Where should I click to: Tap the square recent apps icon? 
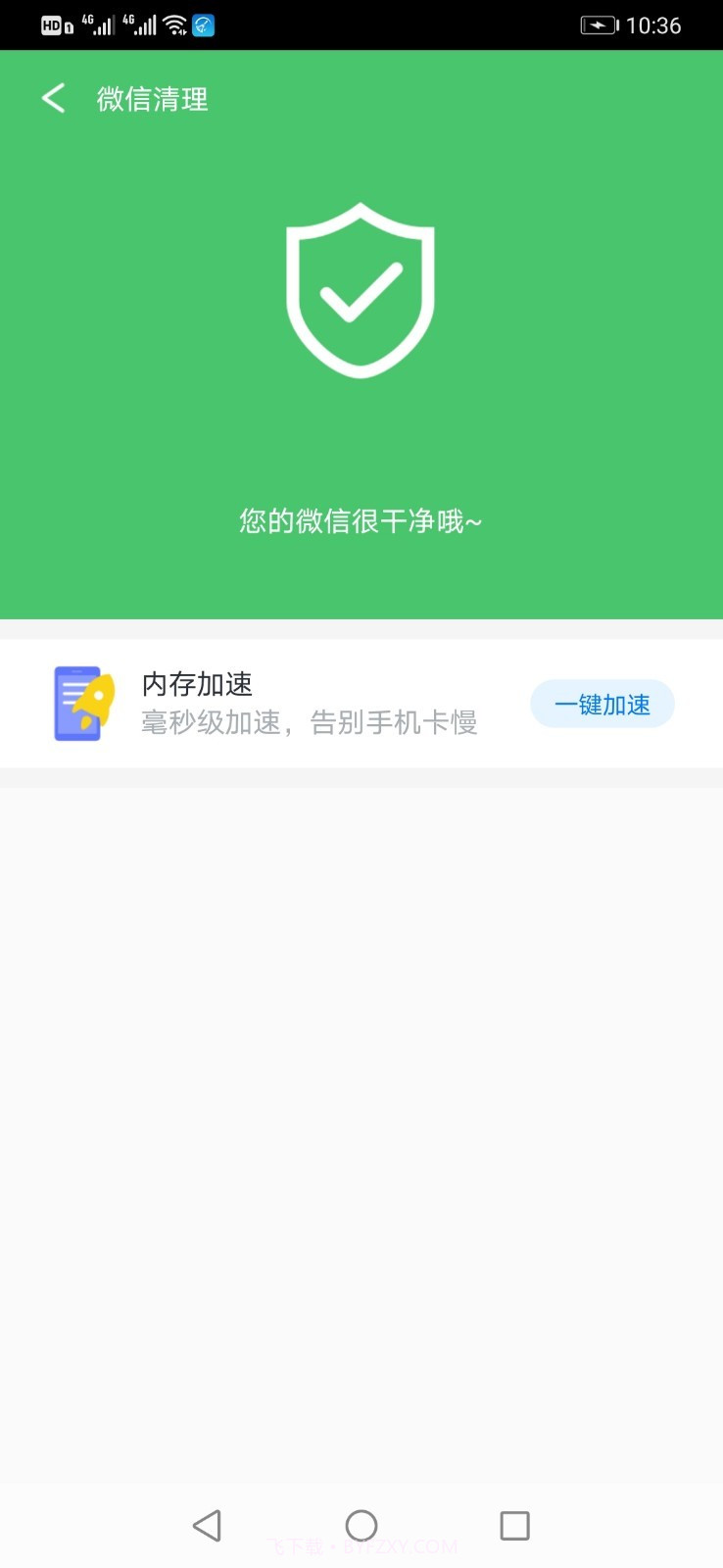(514, 1525)
